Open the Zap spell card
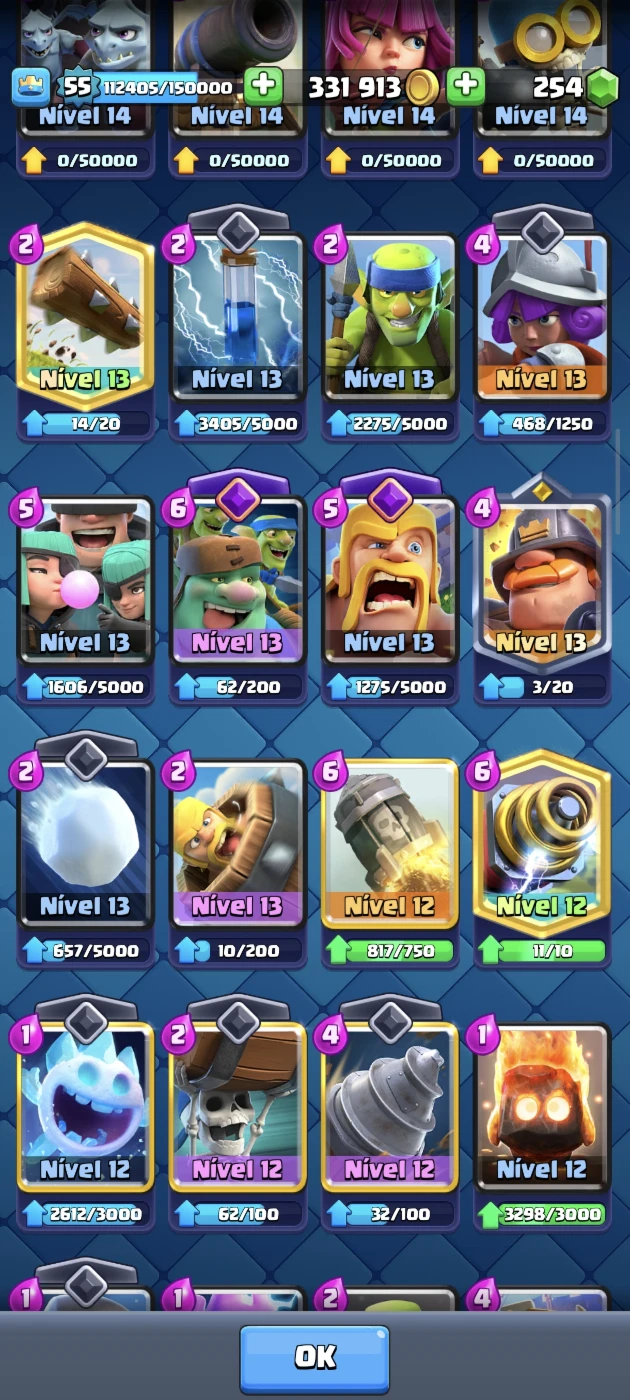 [238, 318]
